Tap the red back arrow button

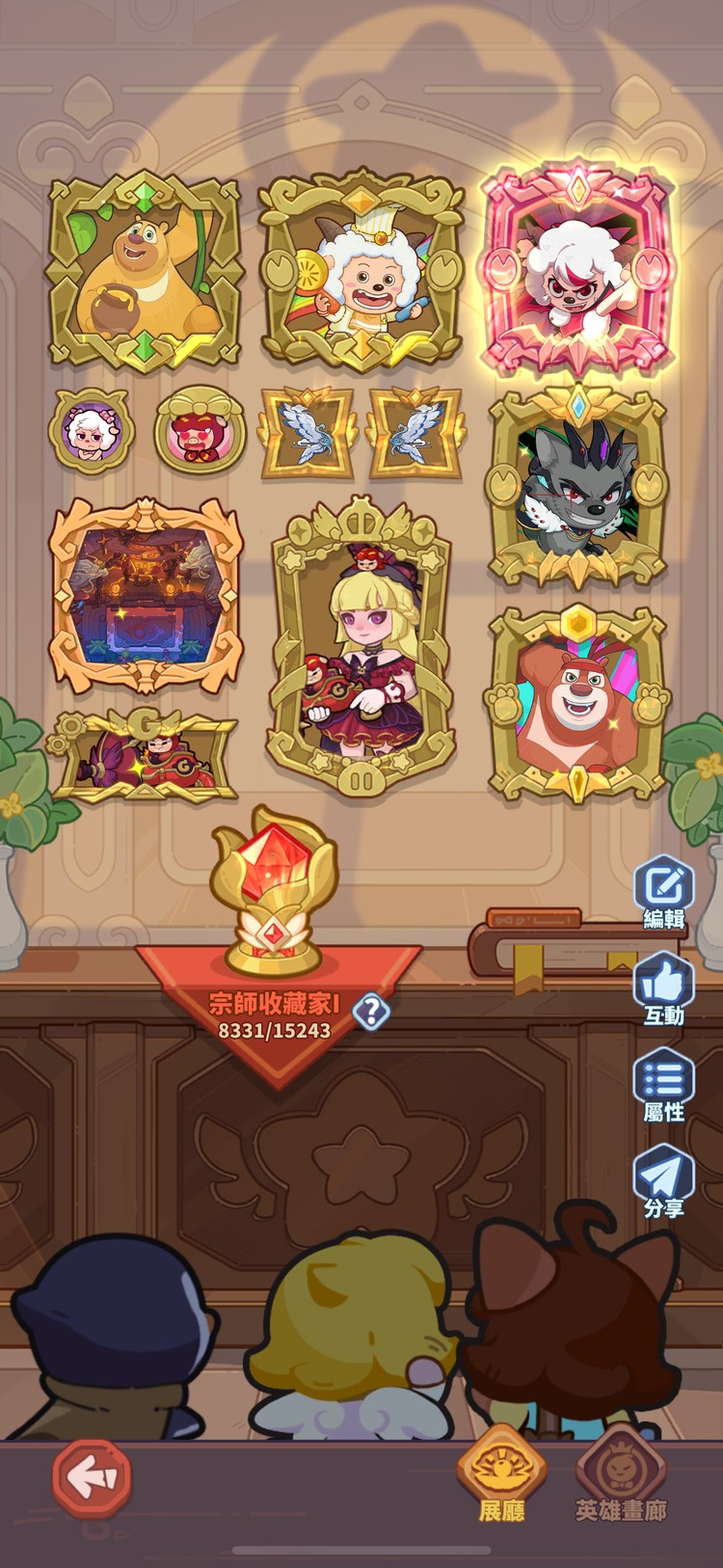[x=92, y=1476]
